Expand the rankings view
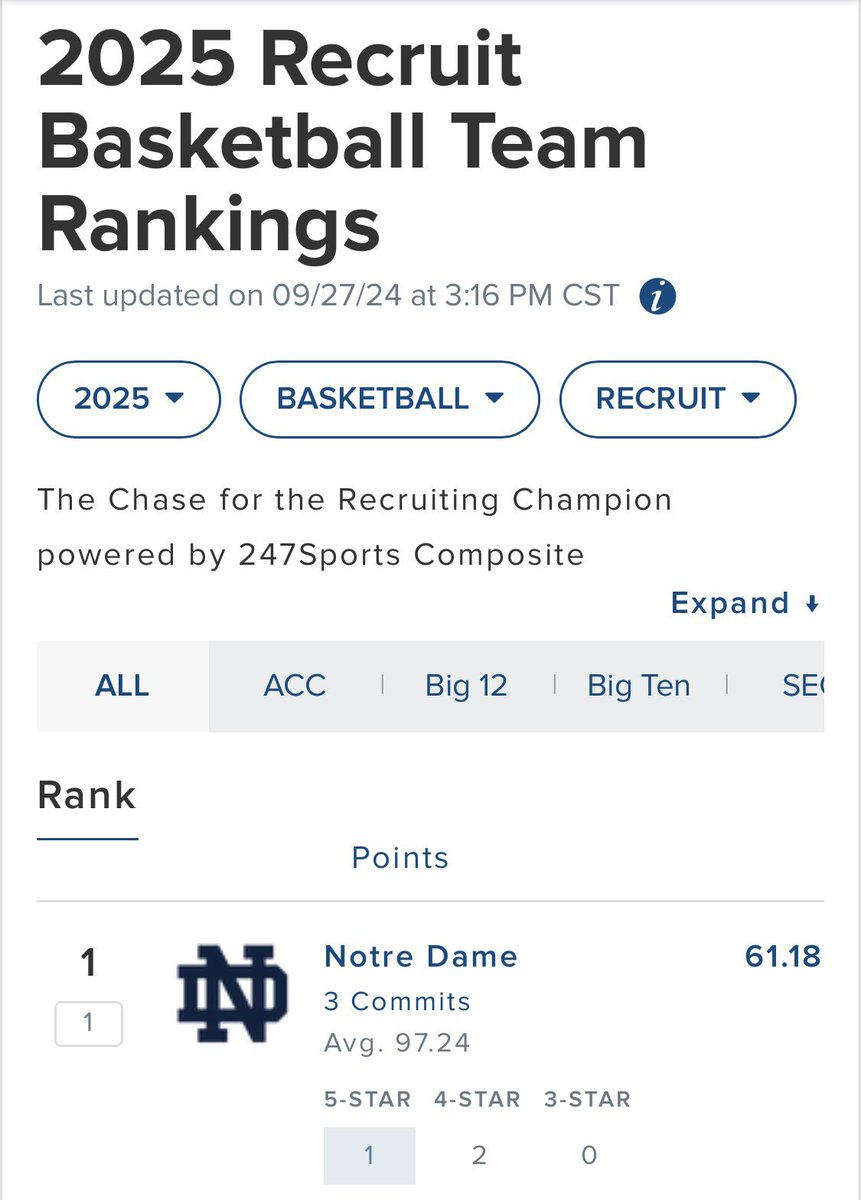This screenshot has height=1200, width=861. click(x=746, y=603)
